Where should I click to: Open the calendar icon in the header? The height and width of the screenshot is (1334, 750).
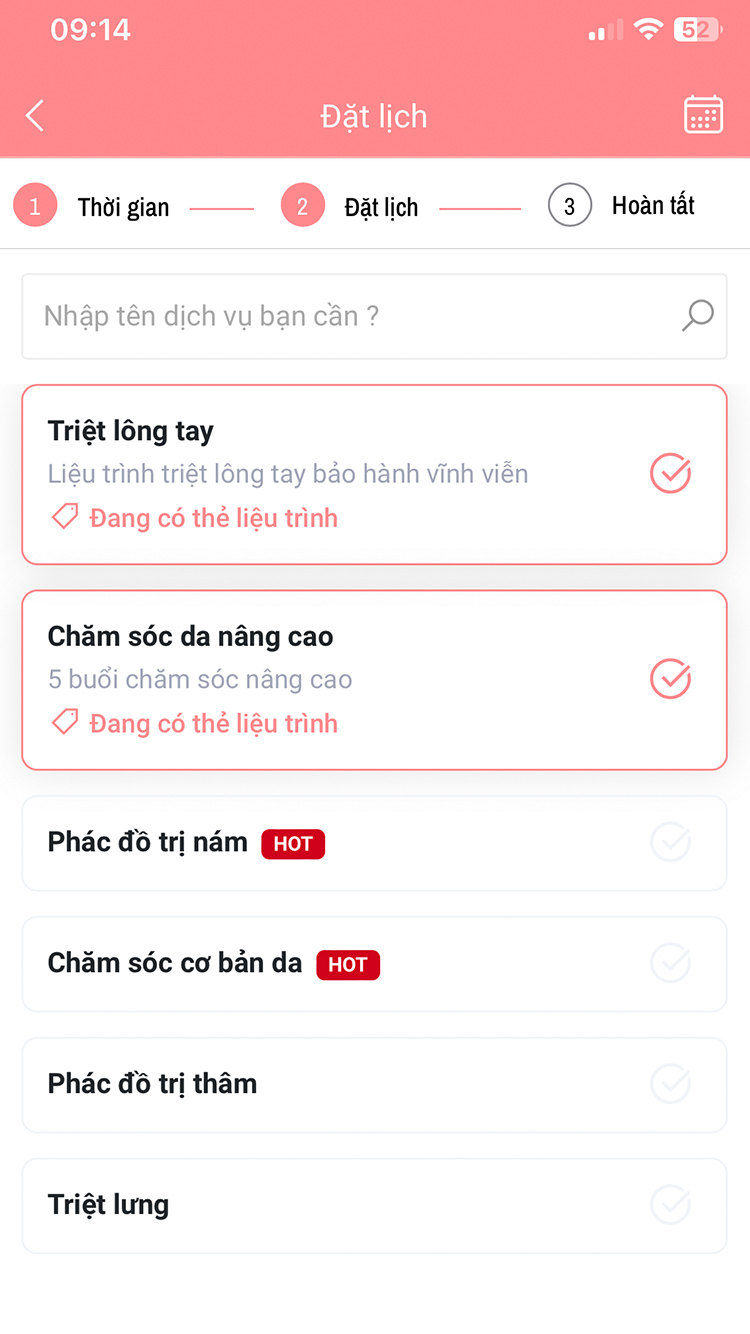point(703,115)
